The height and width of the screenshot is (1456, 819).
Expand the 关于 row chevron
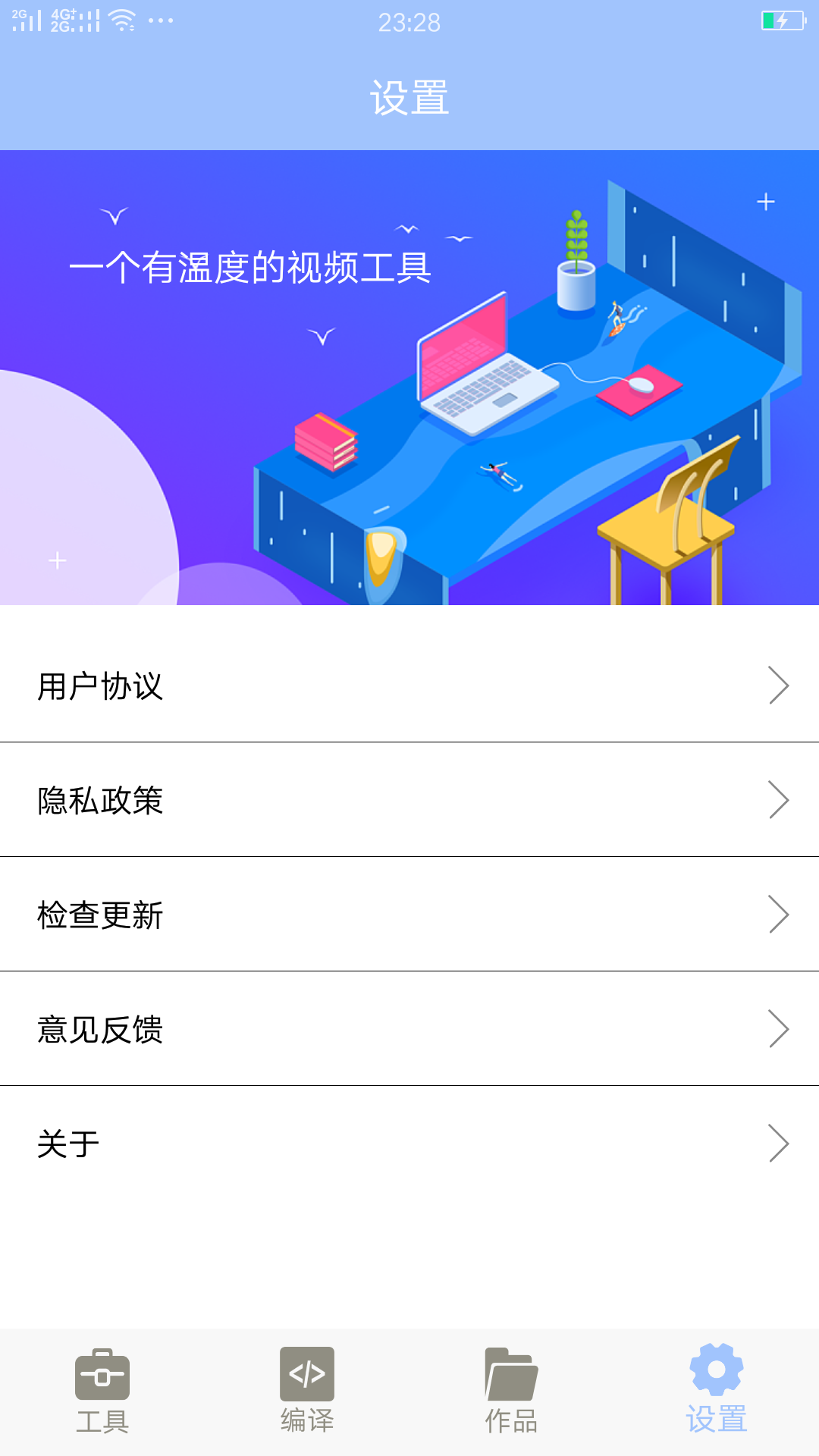tap(778, 1143)
